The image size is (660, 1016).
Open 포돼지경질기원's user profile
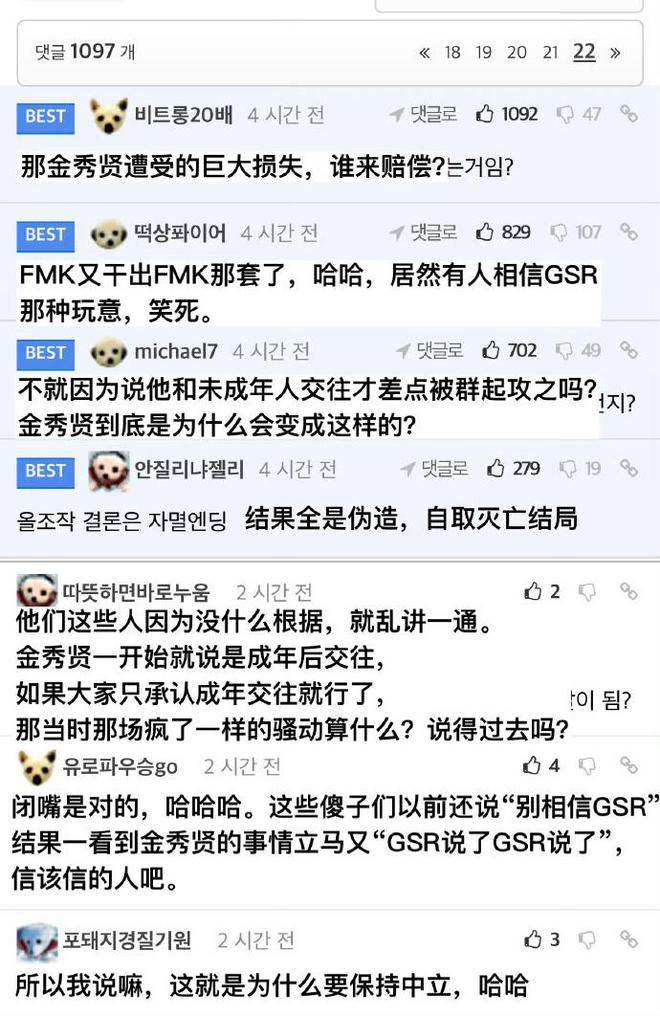click(127, 940)
